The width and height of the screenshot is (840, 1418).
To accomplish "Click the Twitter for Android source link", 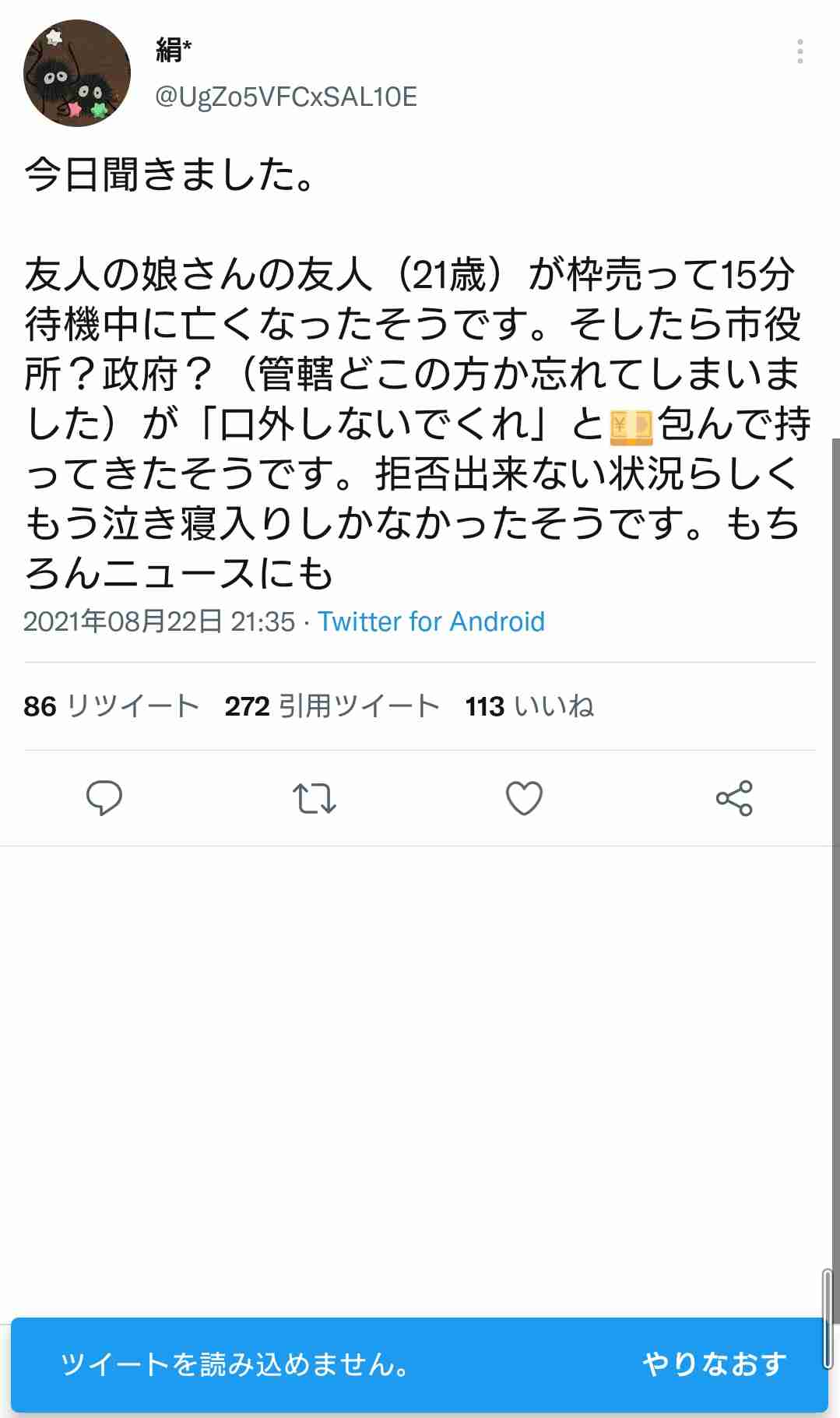I will click(432, 622).
